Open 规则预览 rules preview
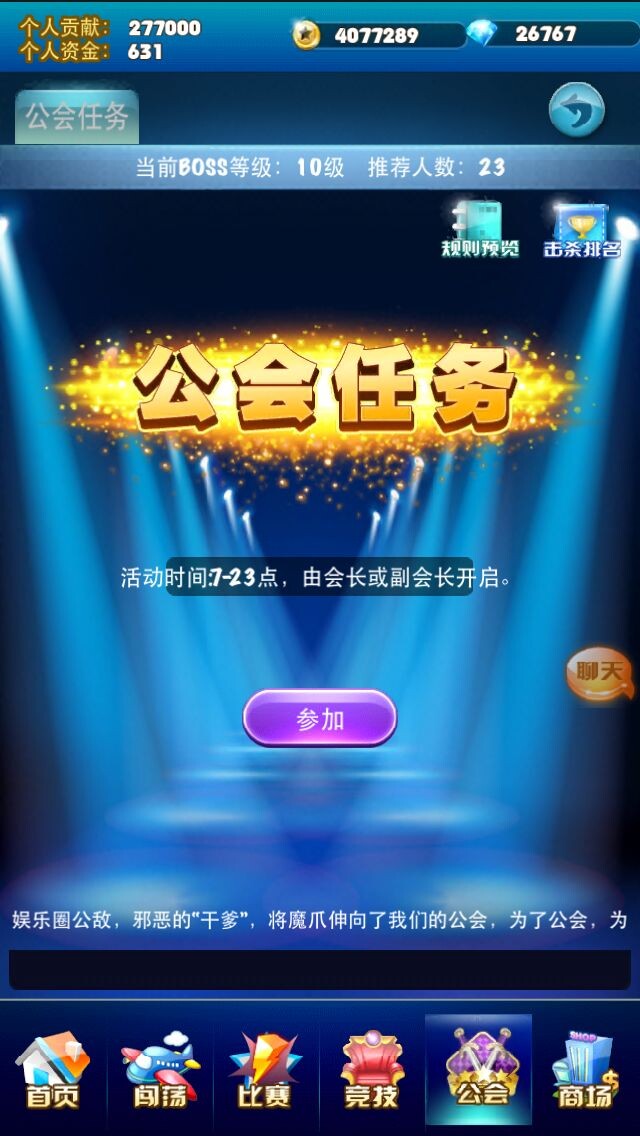This screenshot has height=1136, width=640. pyautogui.click(x=481, y=229)
